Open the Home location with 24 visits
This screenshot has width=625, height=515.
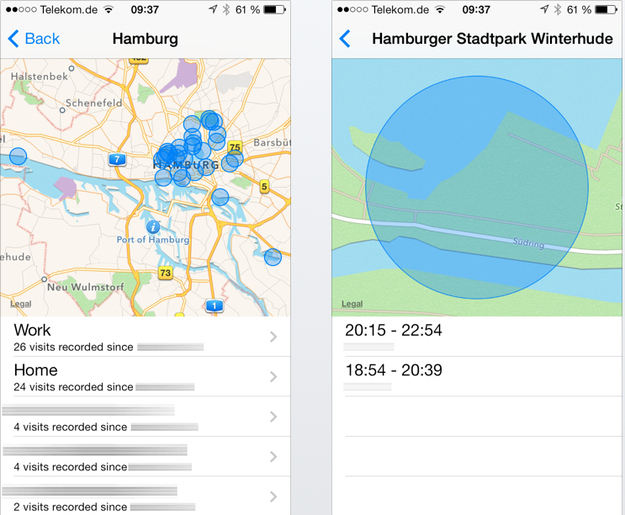coord(146,377)
